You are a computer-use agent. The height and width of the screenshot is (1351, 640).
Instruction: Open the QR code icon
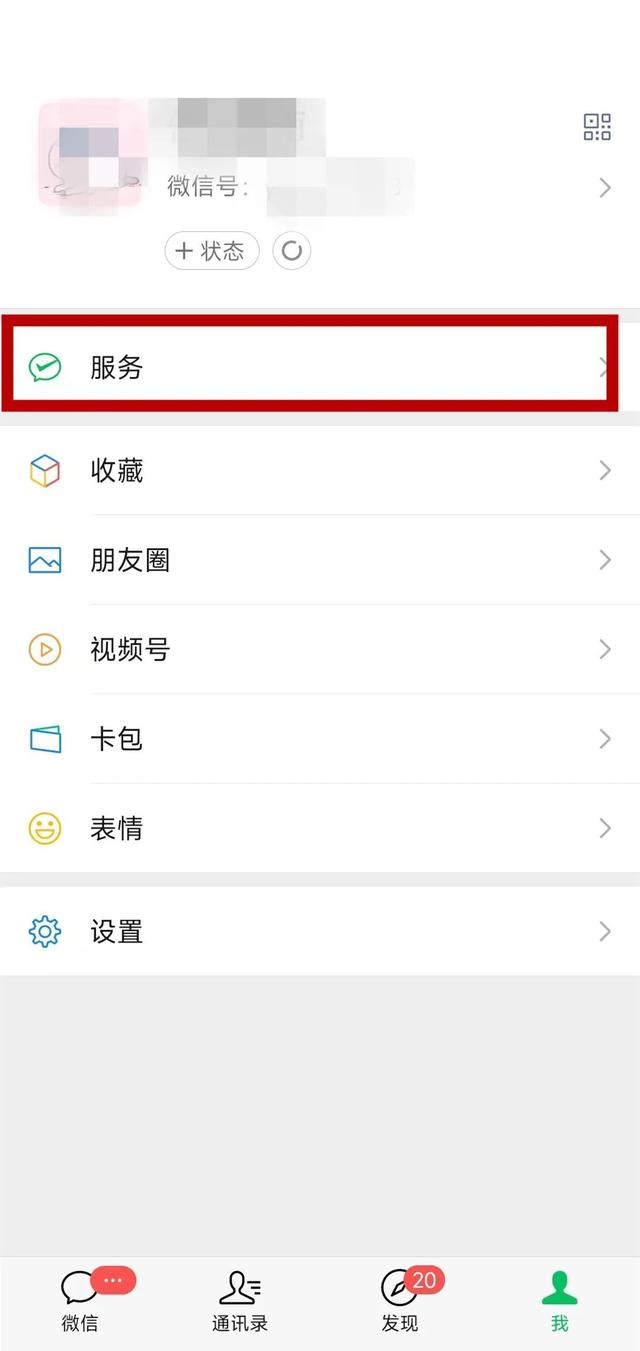coord(597,127)
